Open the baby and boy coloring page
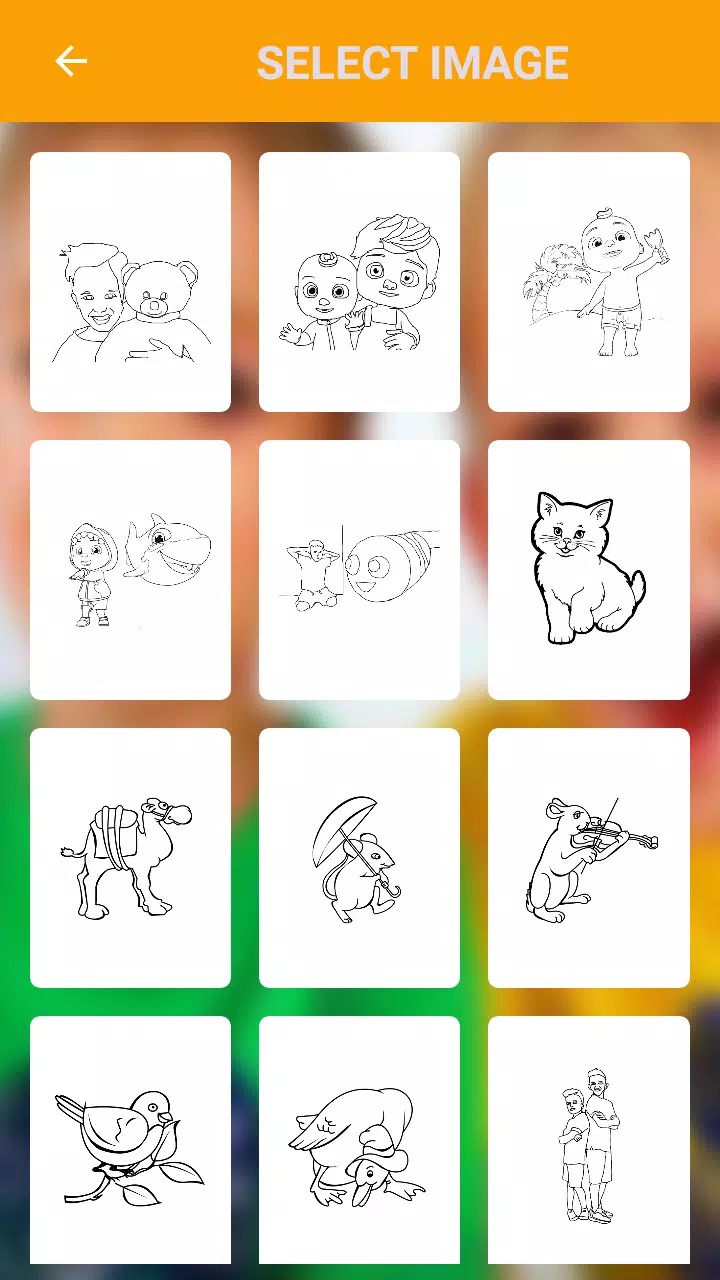Image resolution: width=720 pixels, height=1280 pixels. coord(359,282)
